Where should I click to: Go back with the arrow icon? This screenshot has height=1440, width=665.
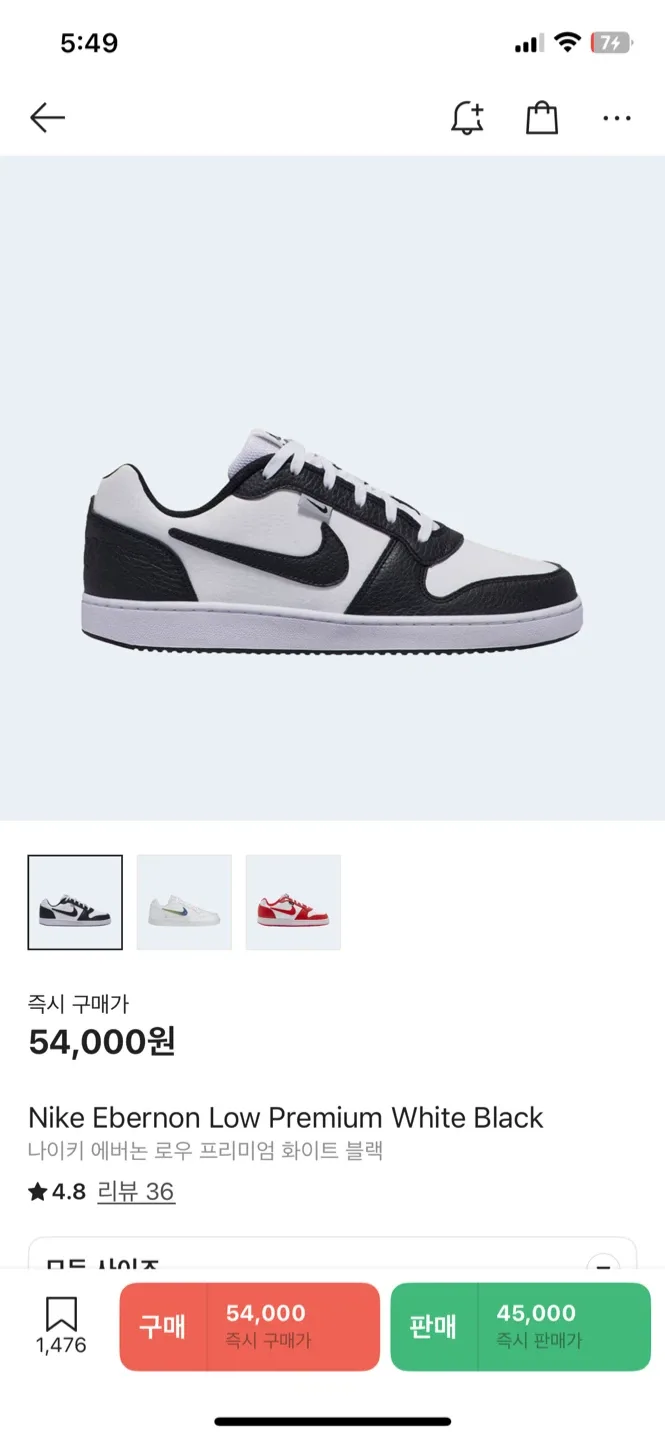47,118
